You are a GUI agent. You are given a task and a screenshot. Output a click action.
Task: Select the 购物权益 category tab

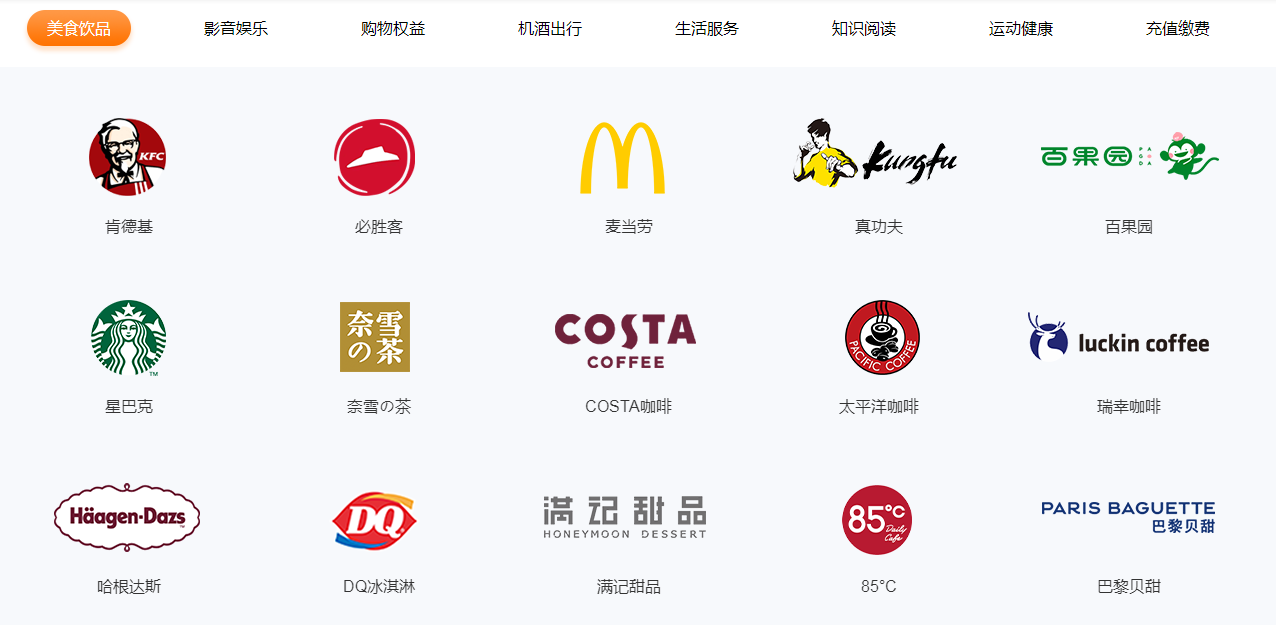click(393, 29)
